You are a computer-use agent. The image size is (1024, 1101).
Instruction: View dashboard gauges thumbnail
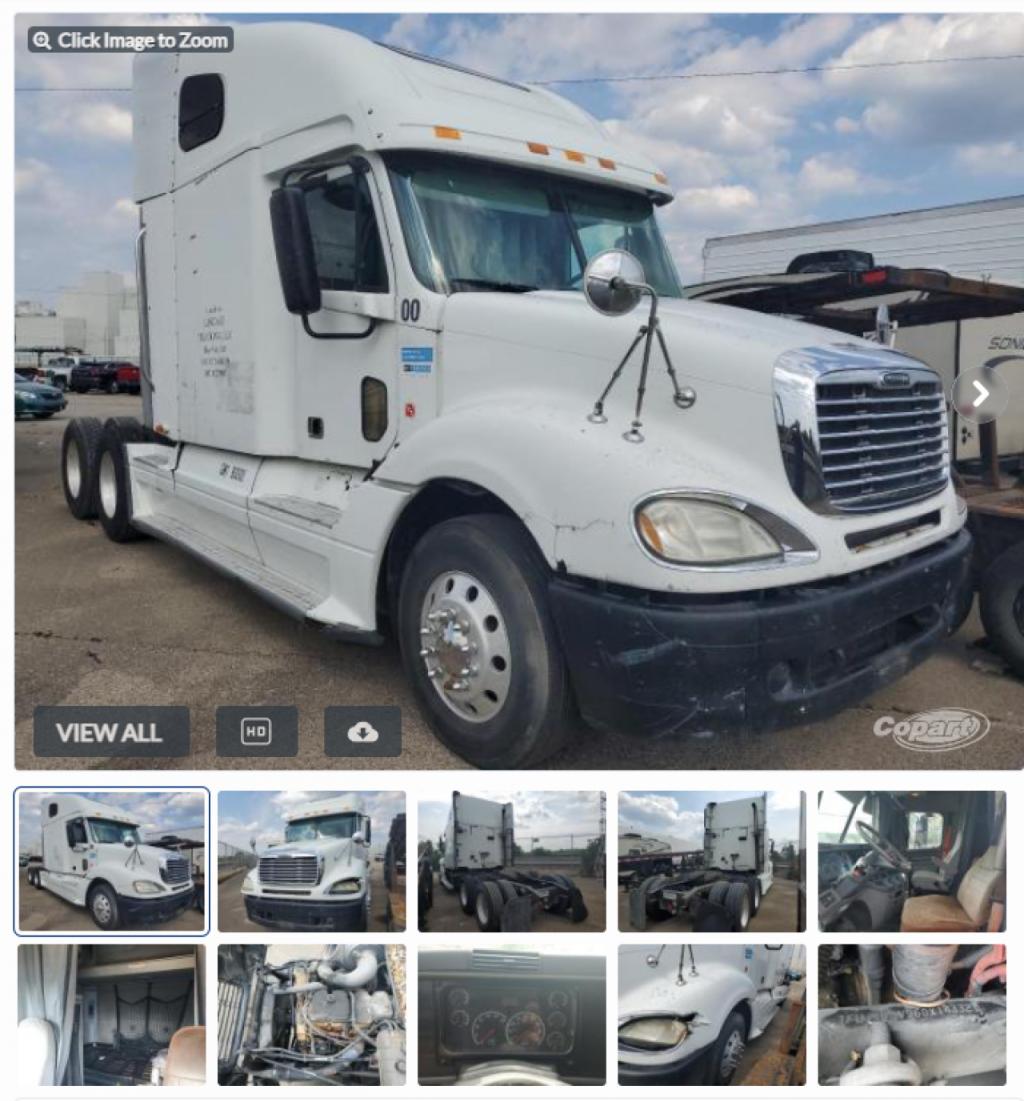click(x=512, y=1015)
